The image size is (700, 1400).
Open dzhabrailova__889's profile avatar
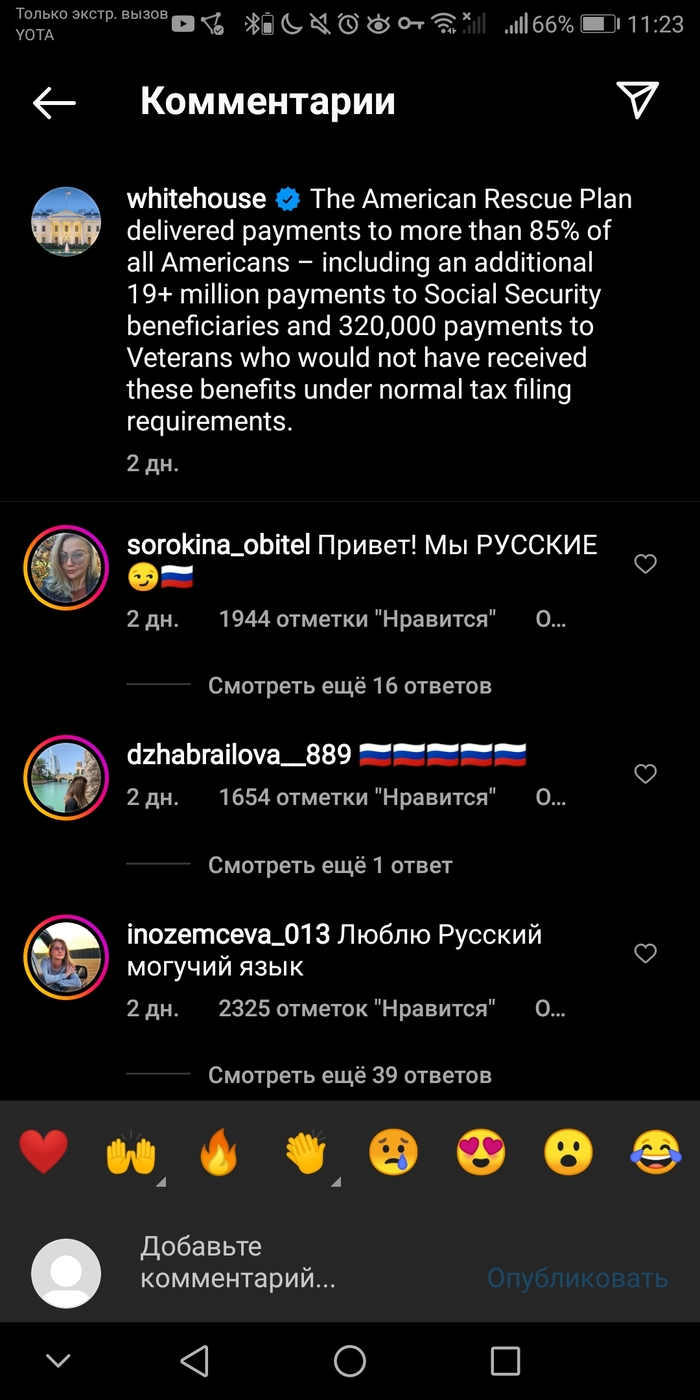[66, 777]
